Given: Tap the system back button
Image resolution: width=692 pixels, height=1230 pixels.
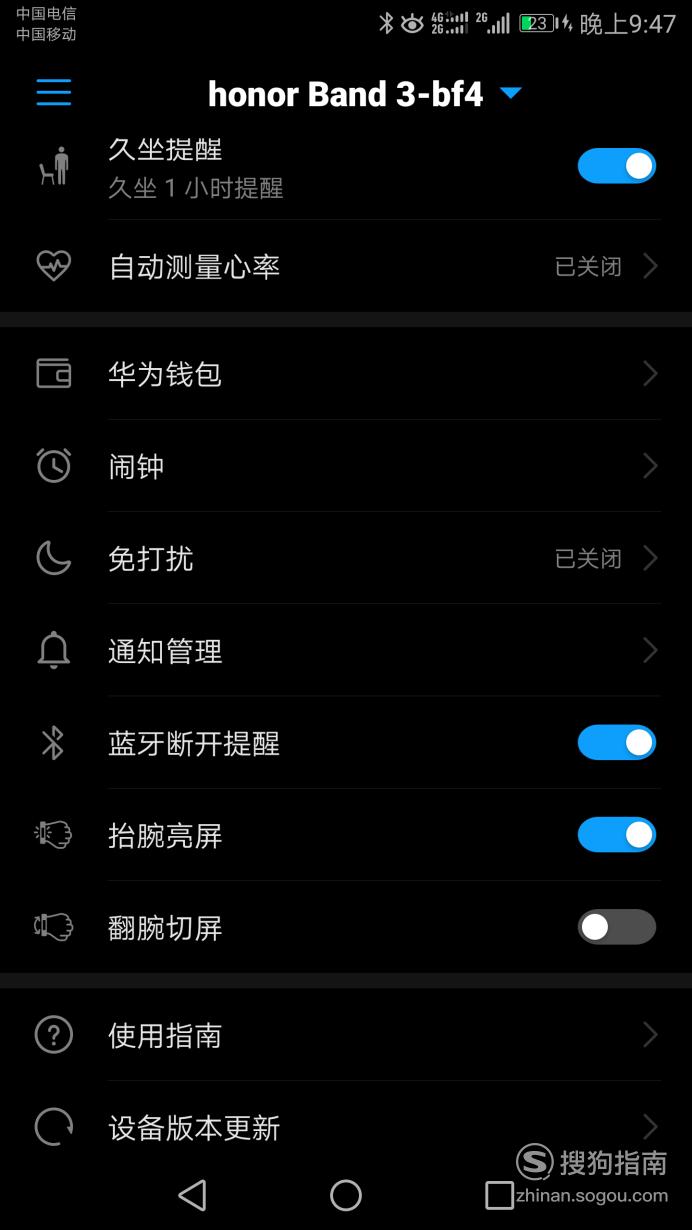Looking at the screenshot, I should point(192,1195).
